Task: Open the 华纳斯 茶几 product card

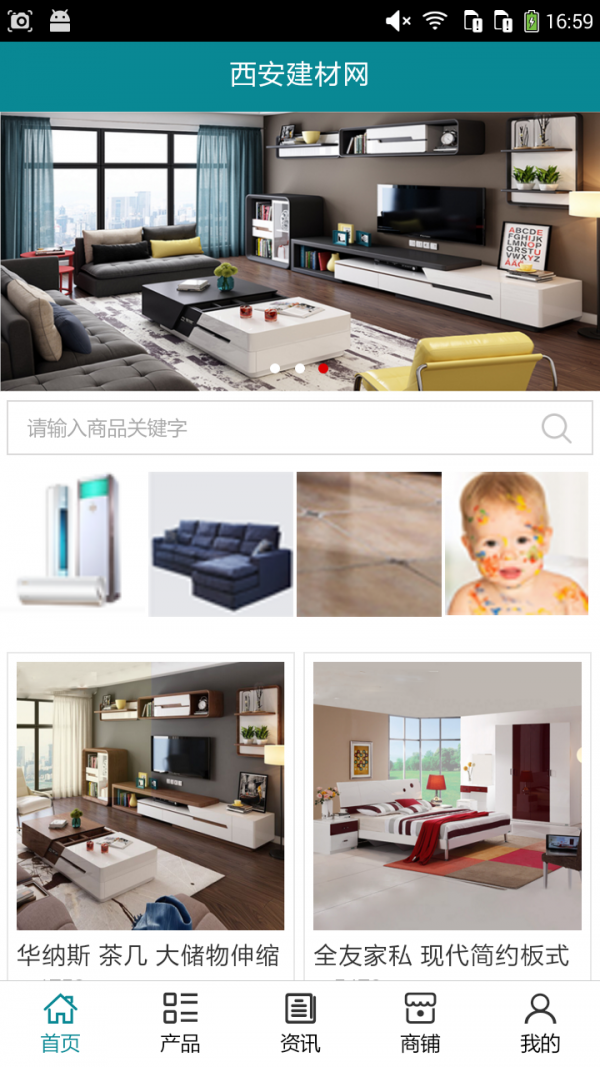Action: 151,817
